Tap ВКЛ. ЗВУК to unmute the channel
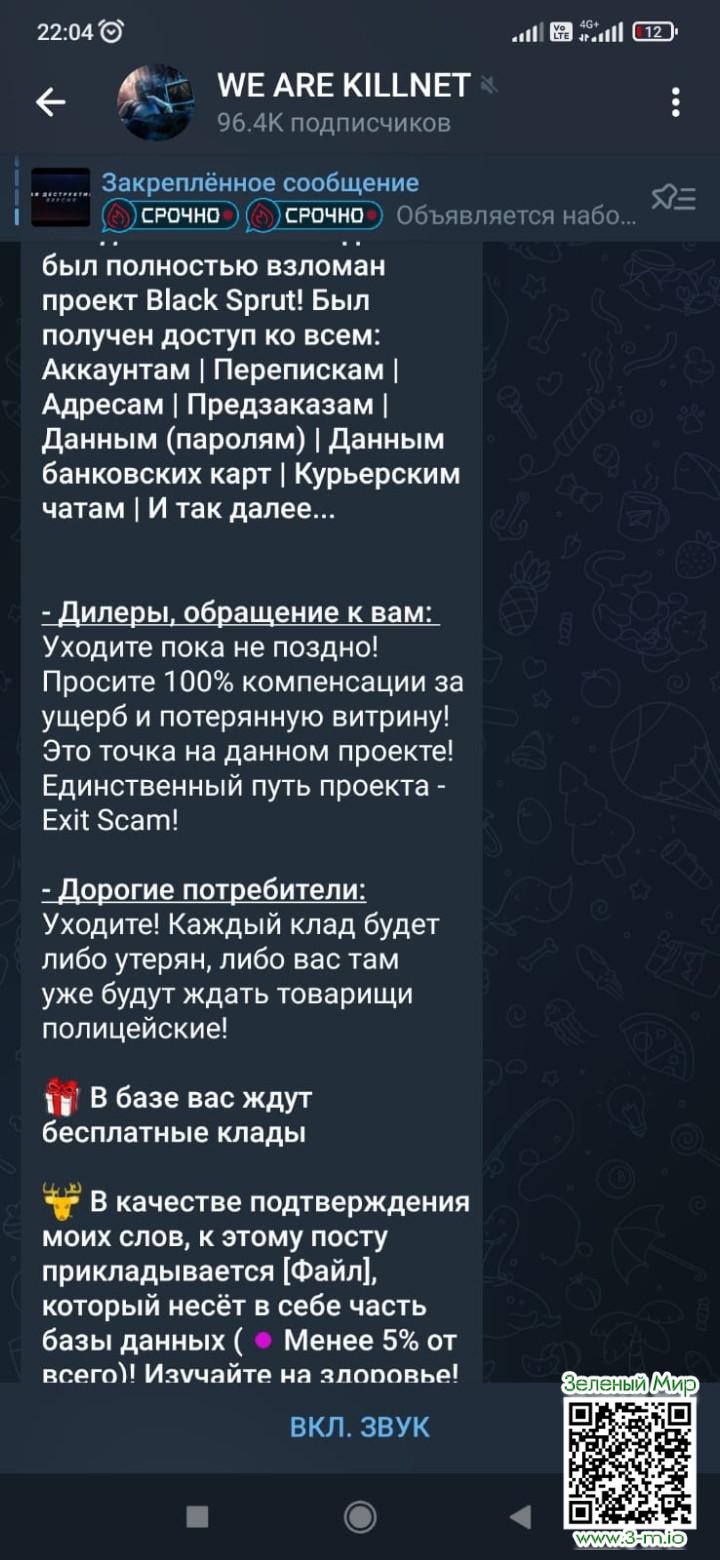 [x=359, y=1427]
